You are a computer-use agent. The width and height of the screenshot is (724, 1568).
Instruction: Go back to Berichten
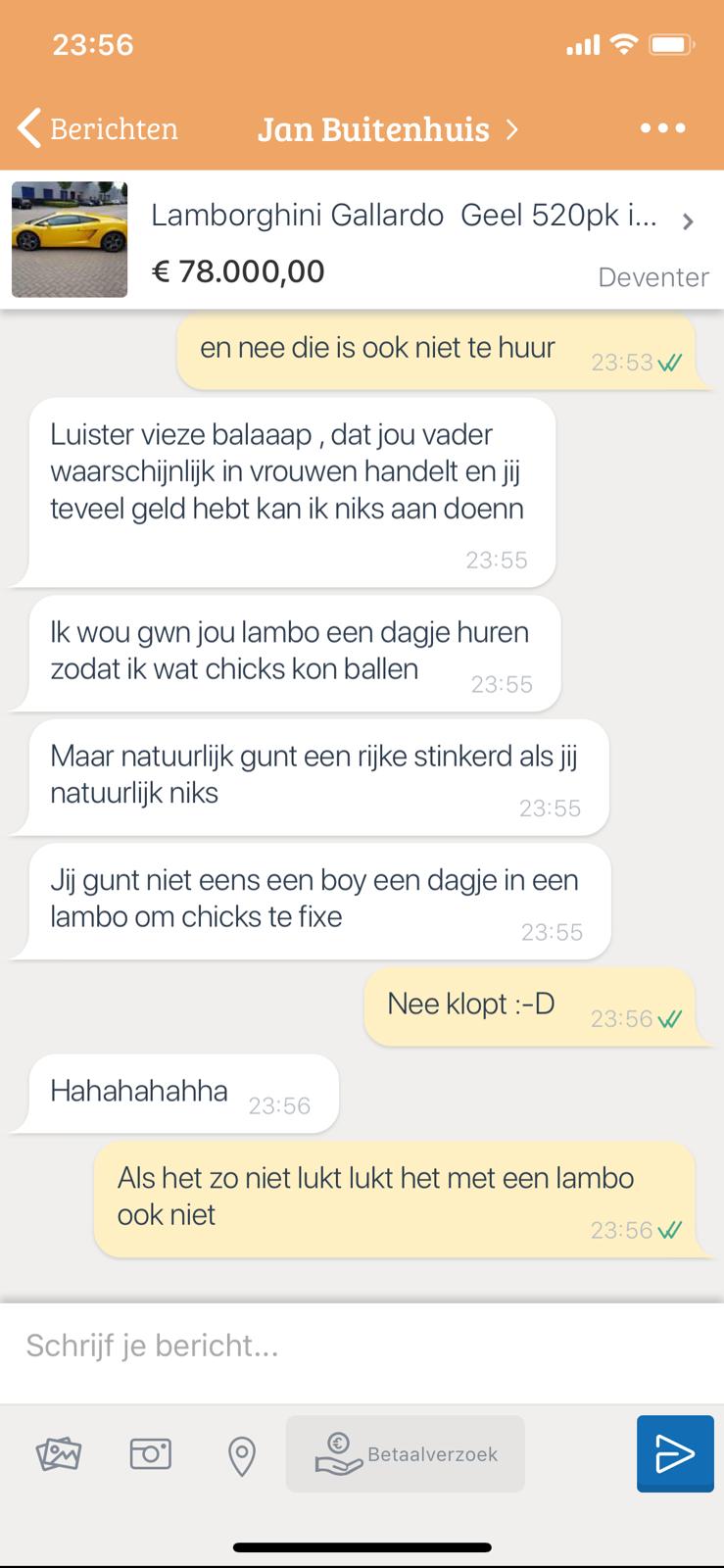[x=97, y=128]
